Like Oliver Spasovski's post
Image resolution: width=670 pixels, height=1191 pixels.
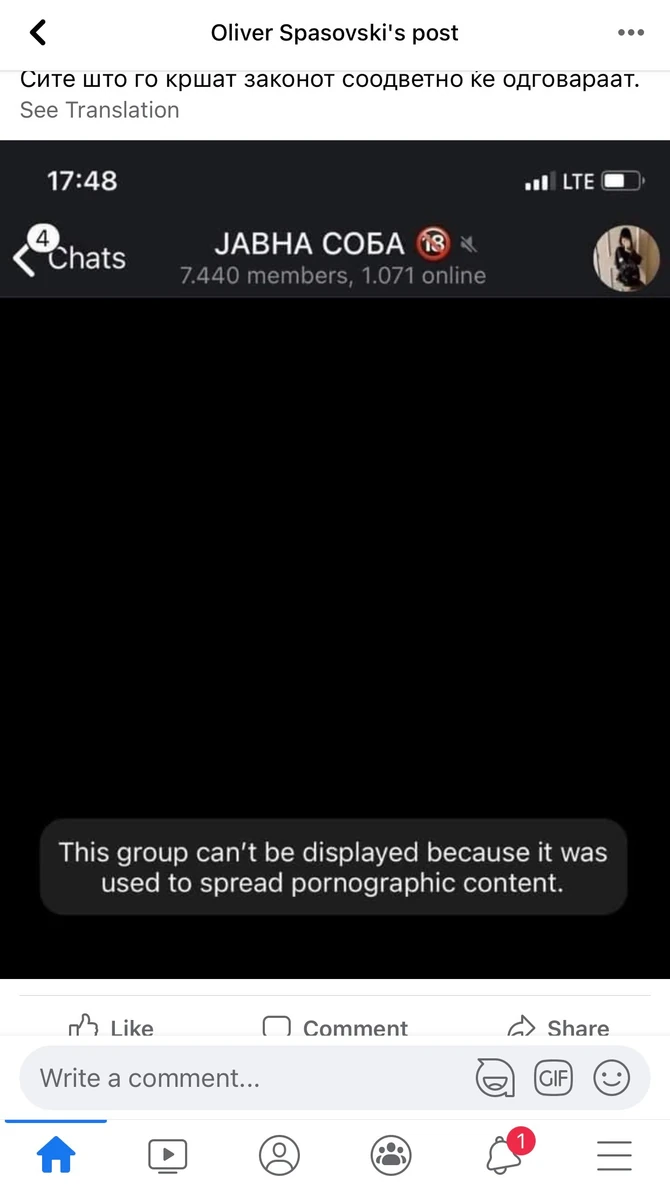[111, 1027]
